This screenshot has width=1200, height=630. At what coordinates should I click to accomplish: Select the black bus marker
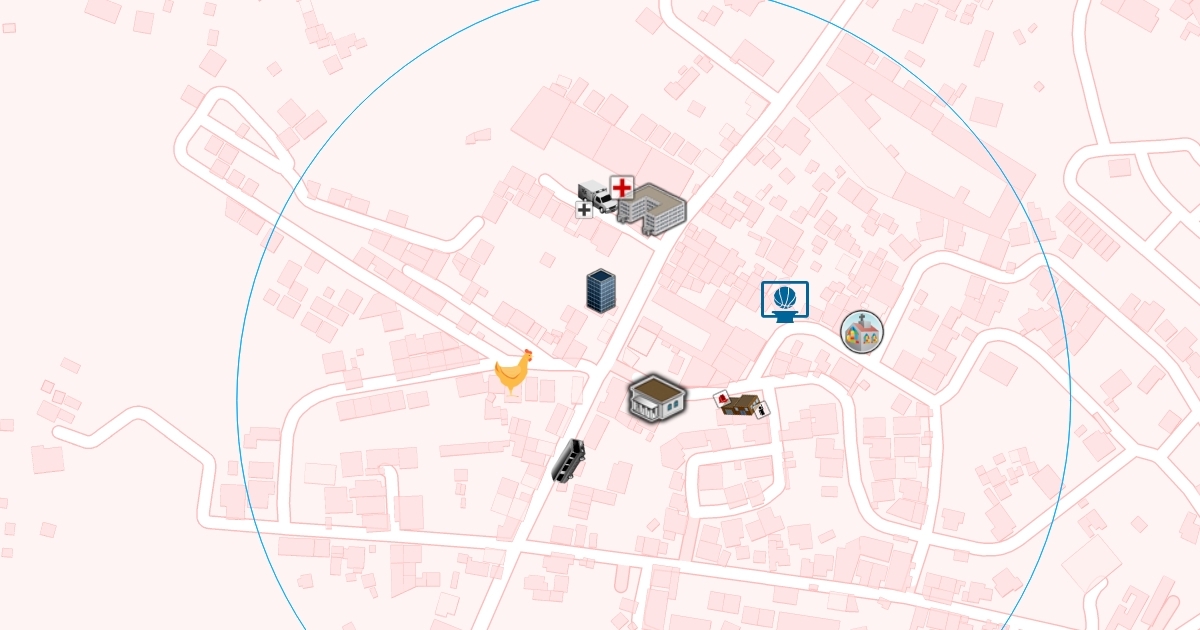pyautogui.click(x=569, y=461)
